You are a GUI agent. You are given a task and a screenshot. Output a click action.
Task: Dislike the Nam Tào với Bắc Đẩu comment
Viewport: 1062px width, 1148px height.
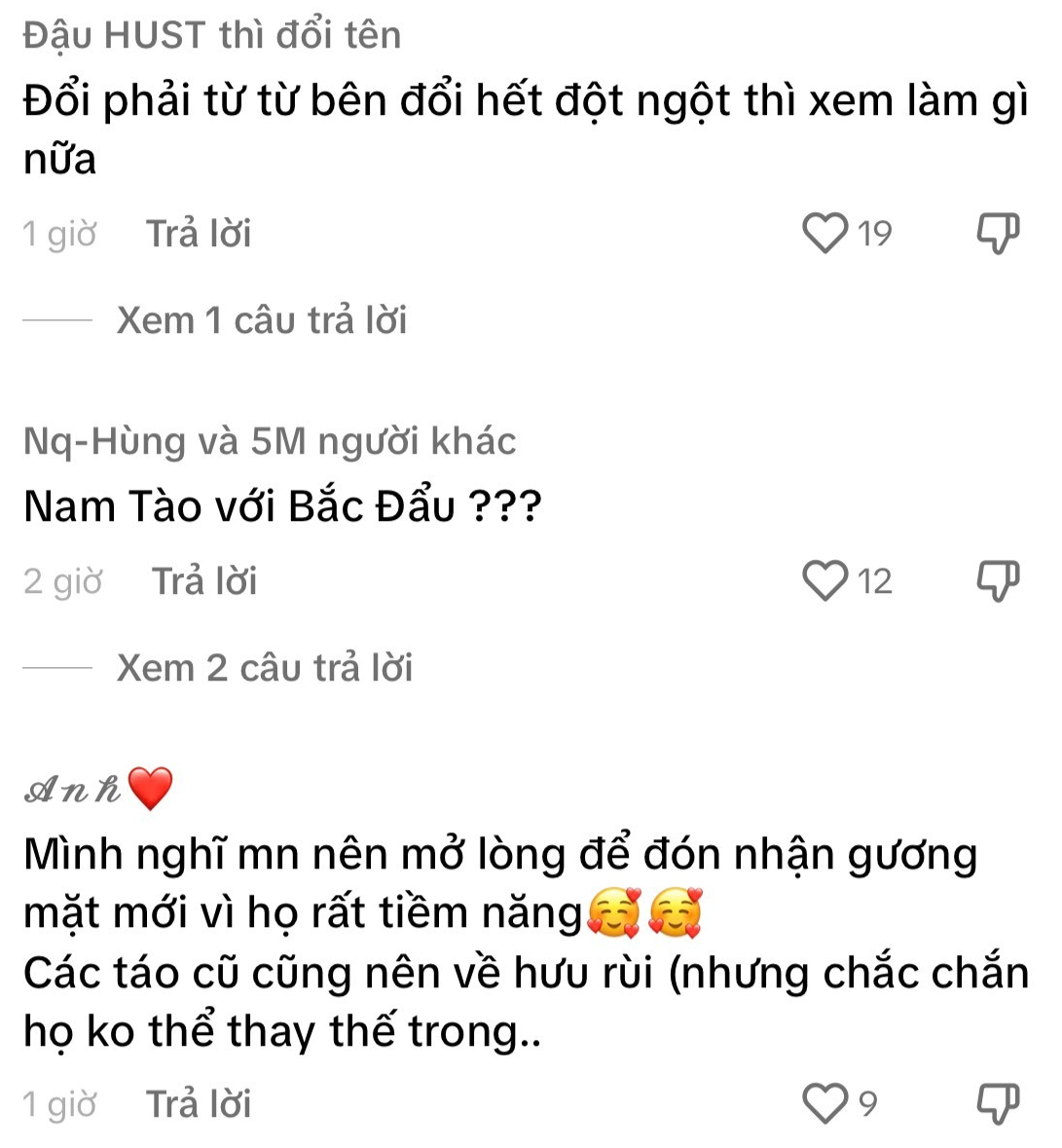[998, 581]
